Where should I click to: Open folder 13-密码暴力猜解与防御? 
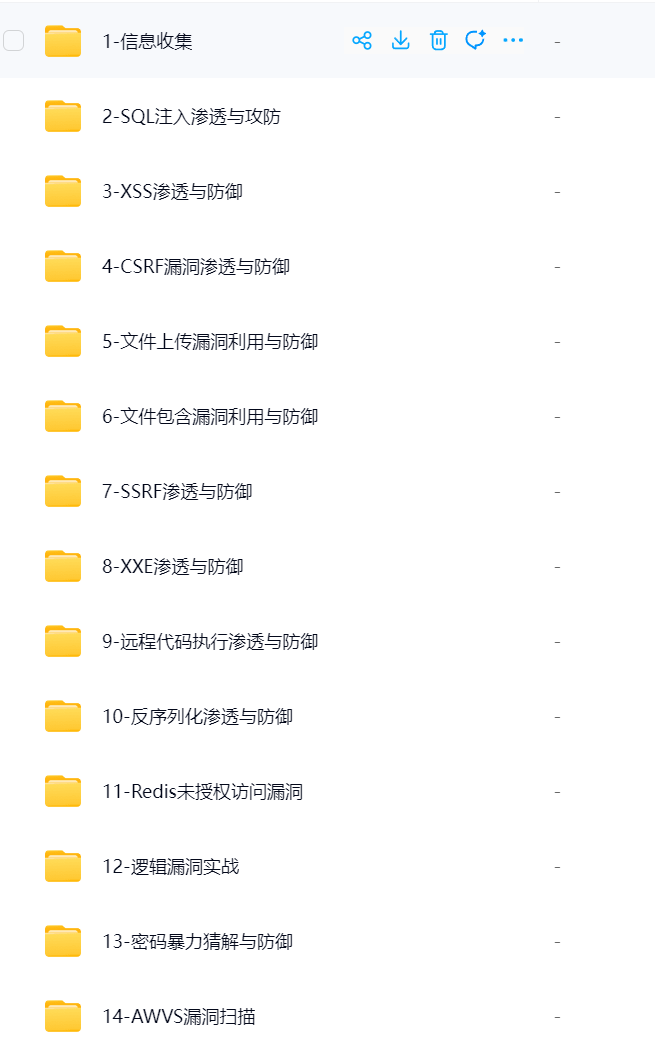click(197, 942)
